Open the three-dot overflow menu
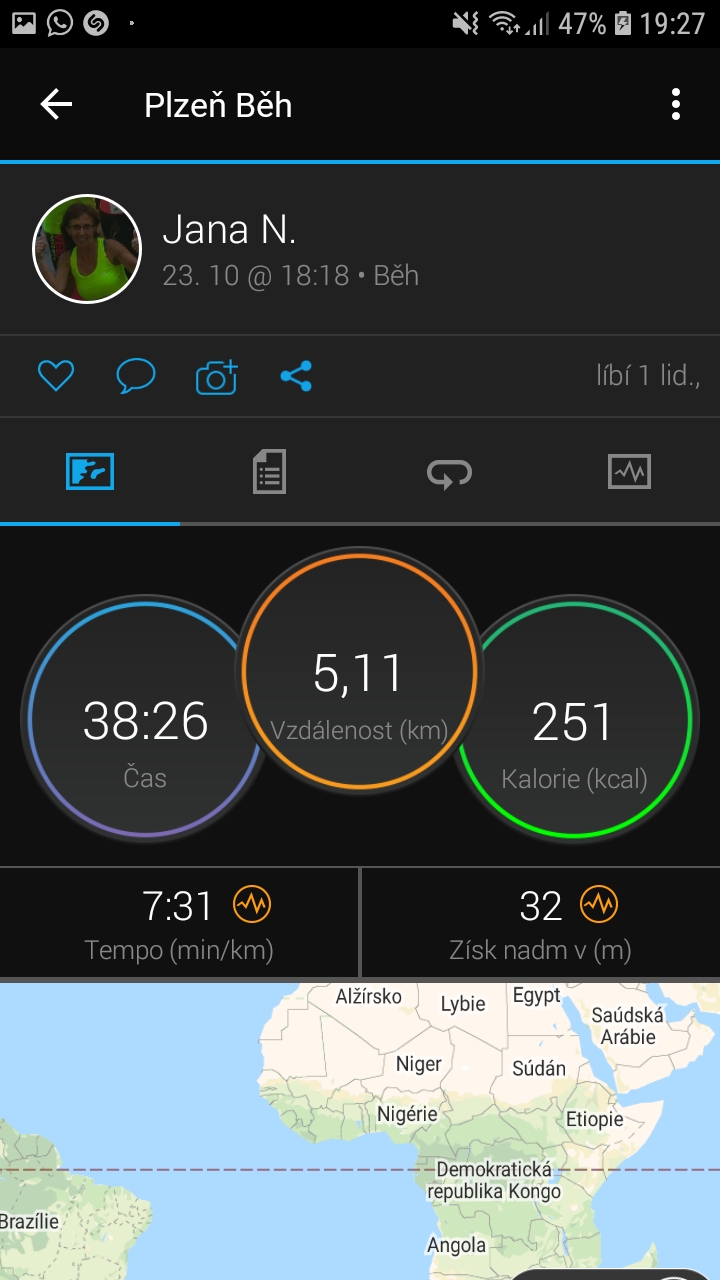The height and width of the screenshot is (1280, 720). click(x=676, y=105)
